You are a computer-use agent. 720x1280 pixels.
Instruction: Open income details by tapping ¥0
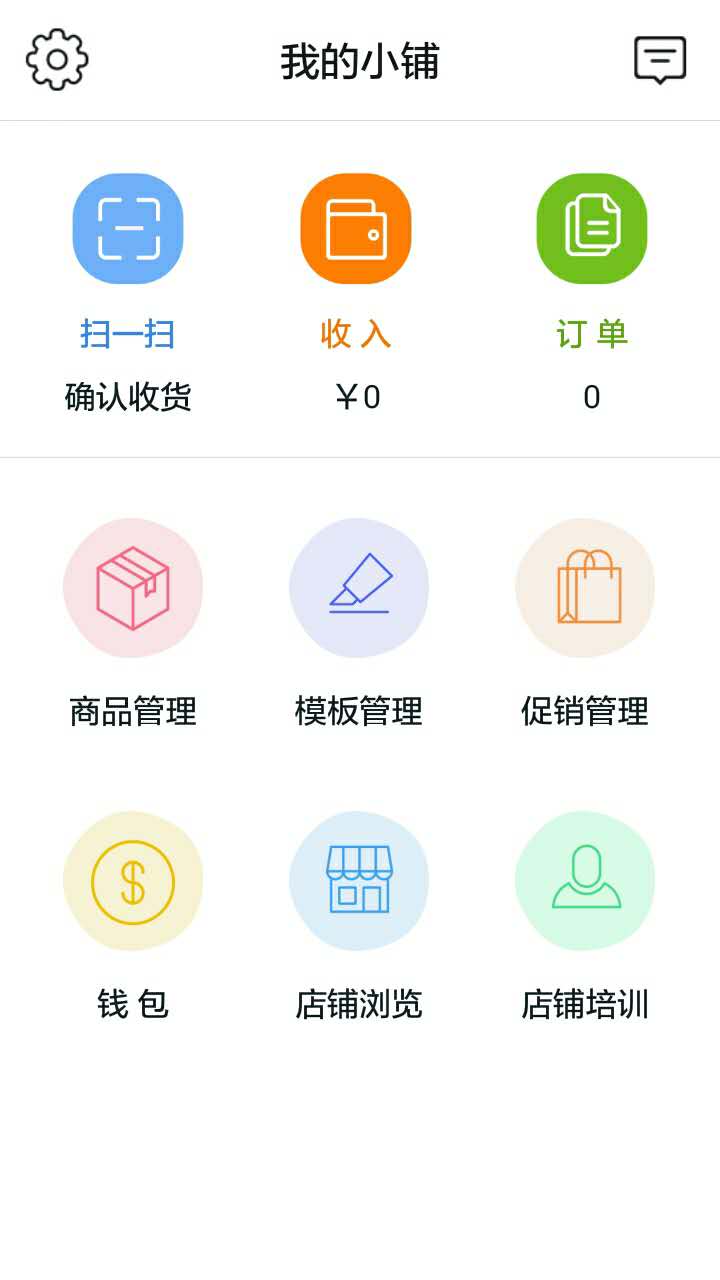[x=356, y=396]
